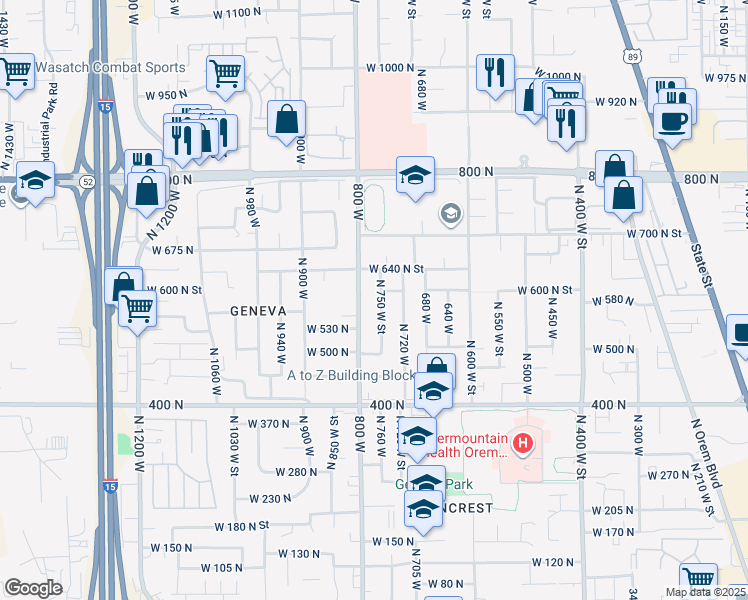Viewport: 748px width, 600px height.
Task: Select the small gray school marker above W 640 N St
Action: click(451, 213)
